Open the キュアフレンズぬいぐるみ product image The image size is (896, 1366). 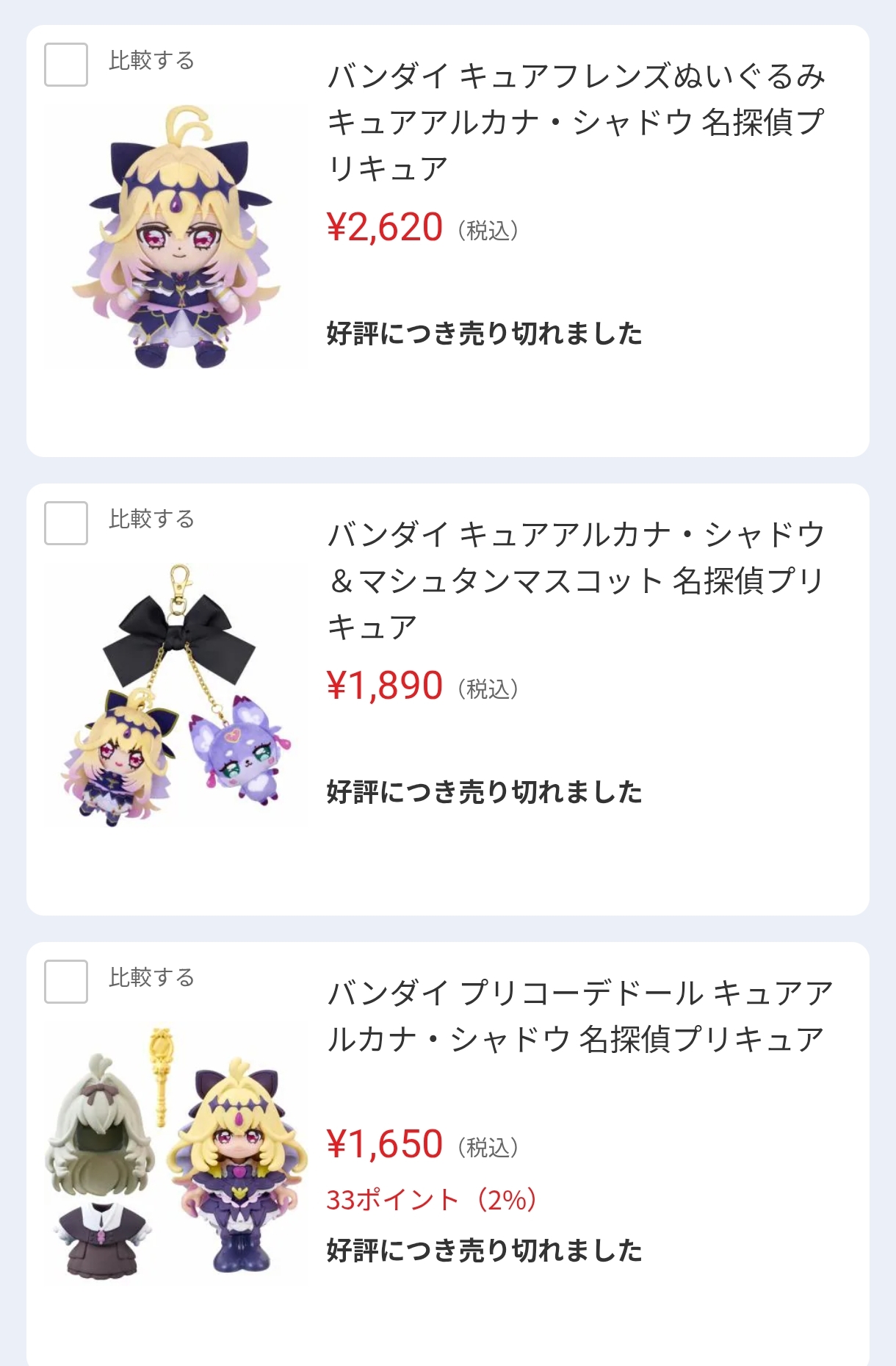(176, 237)
